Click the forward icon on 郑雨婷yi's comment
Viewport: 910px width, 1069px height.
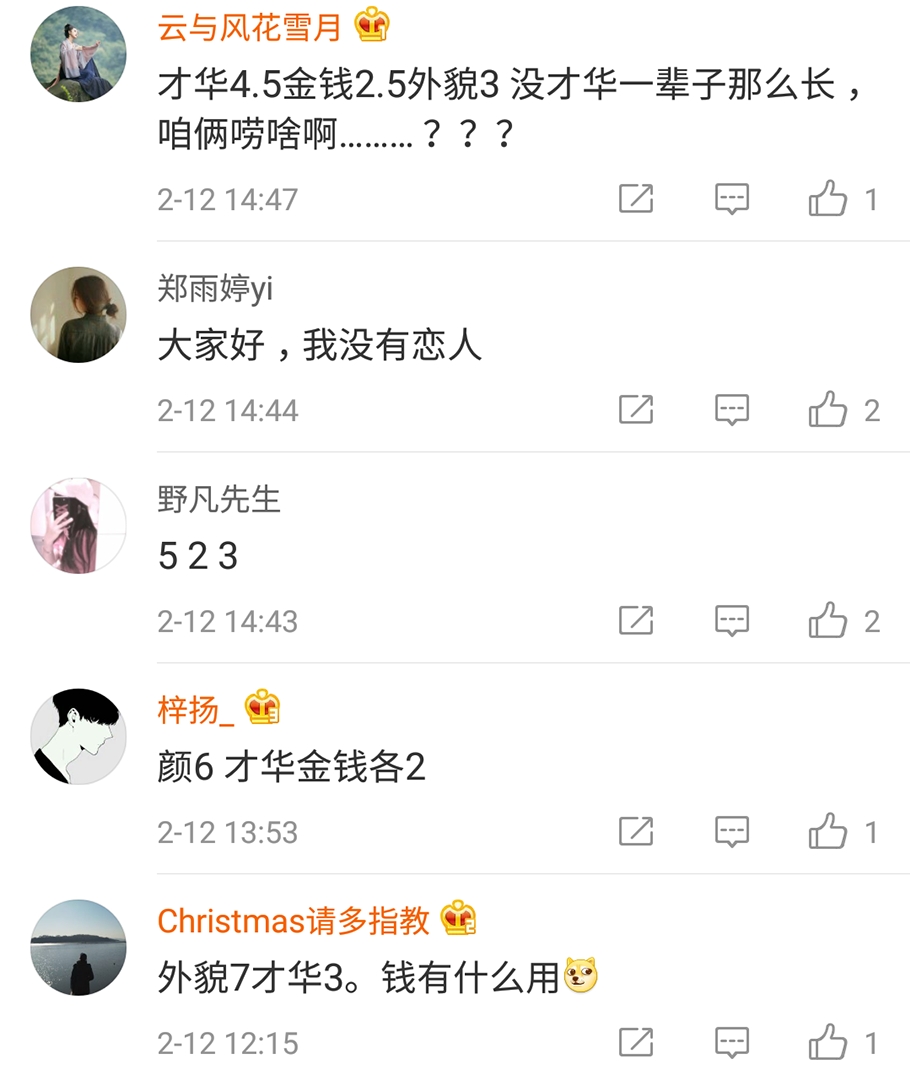[x=638, y=409]
